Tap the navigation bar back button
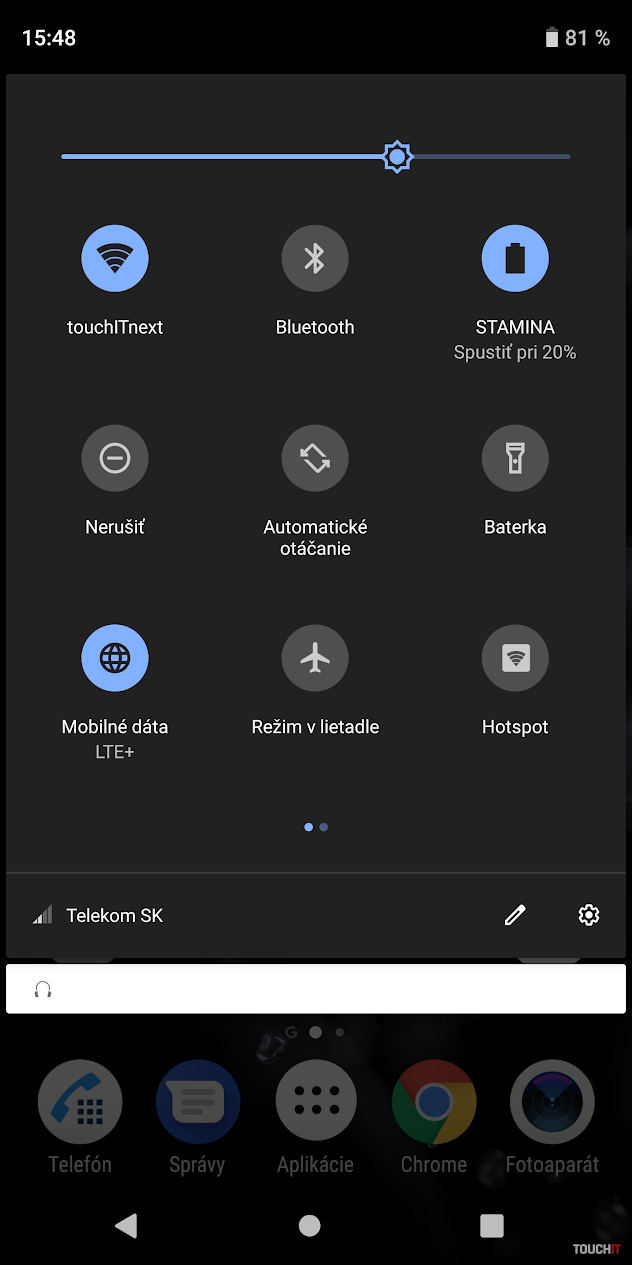 pos(126,1226)
